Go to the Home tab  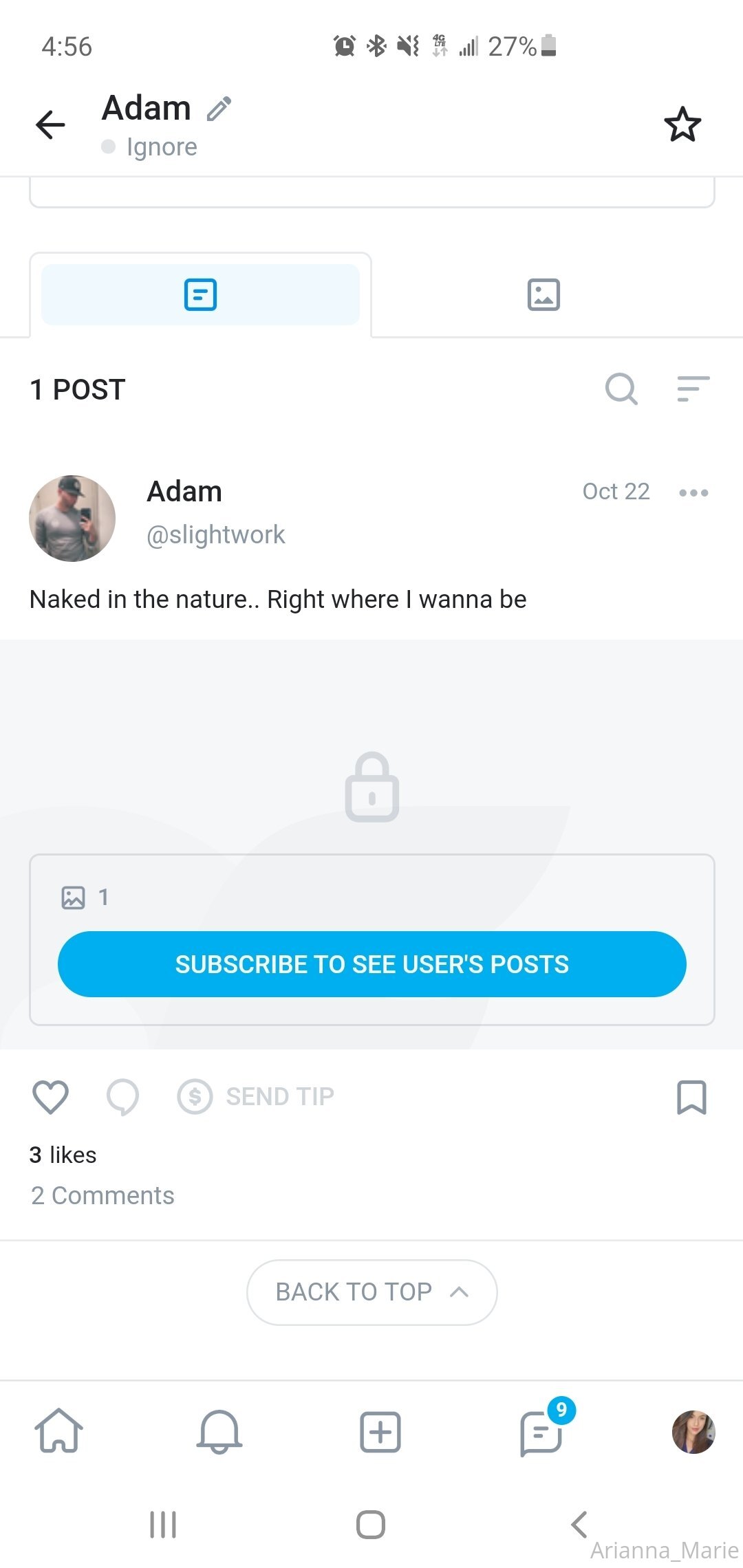58,1430
